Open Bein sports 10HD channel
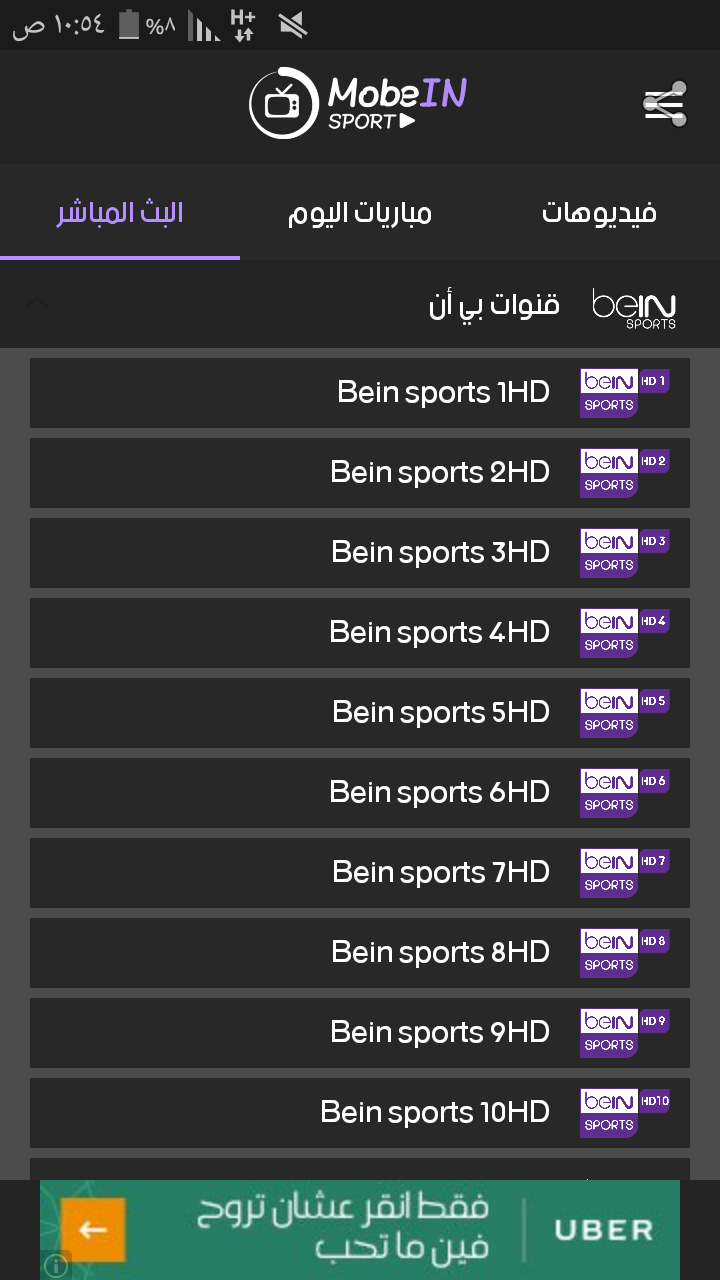Image resolution: width=720 pixels, height=1280 pixels. point(360,1113)
